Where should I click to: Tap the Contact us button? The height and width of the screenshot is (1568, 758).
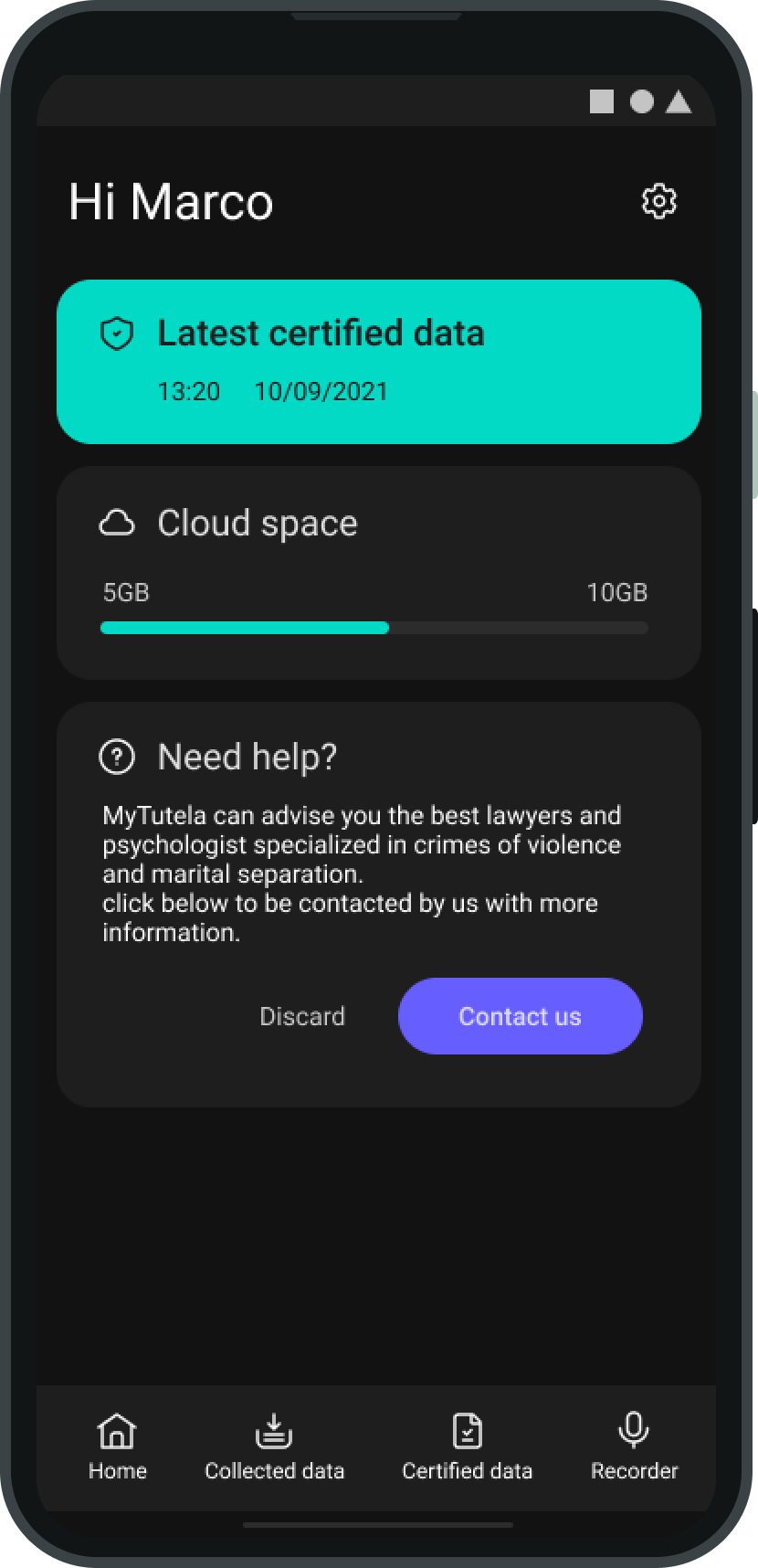click(x=521, y=1016)
